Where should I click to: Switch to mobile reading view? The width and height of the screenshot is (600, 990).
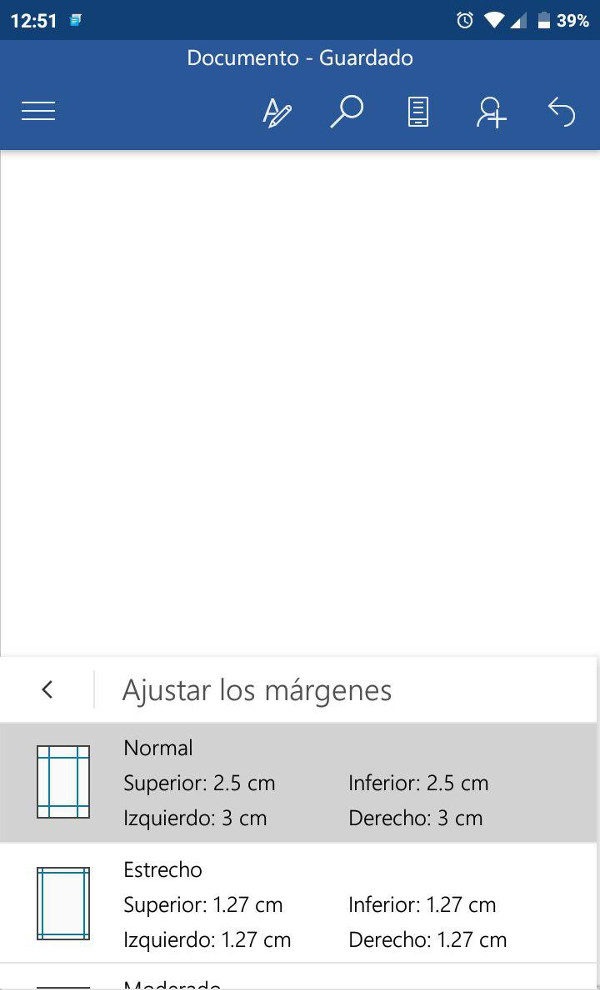418,112
